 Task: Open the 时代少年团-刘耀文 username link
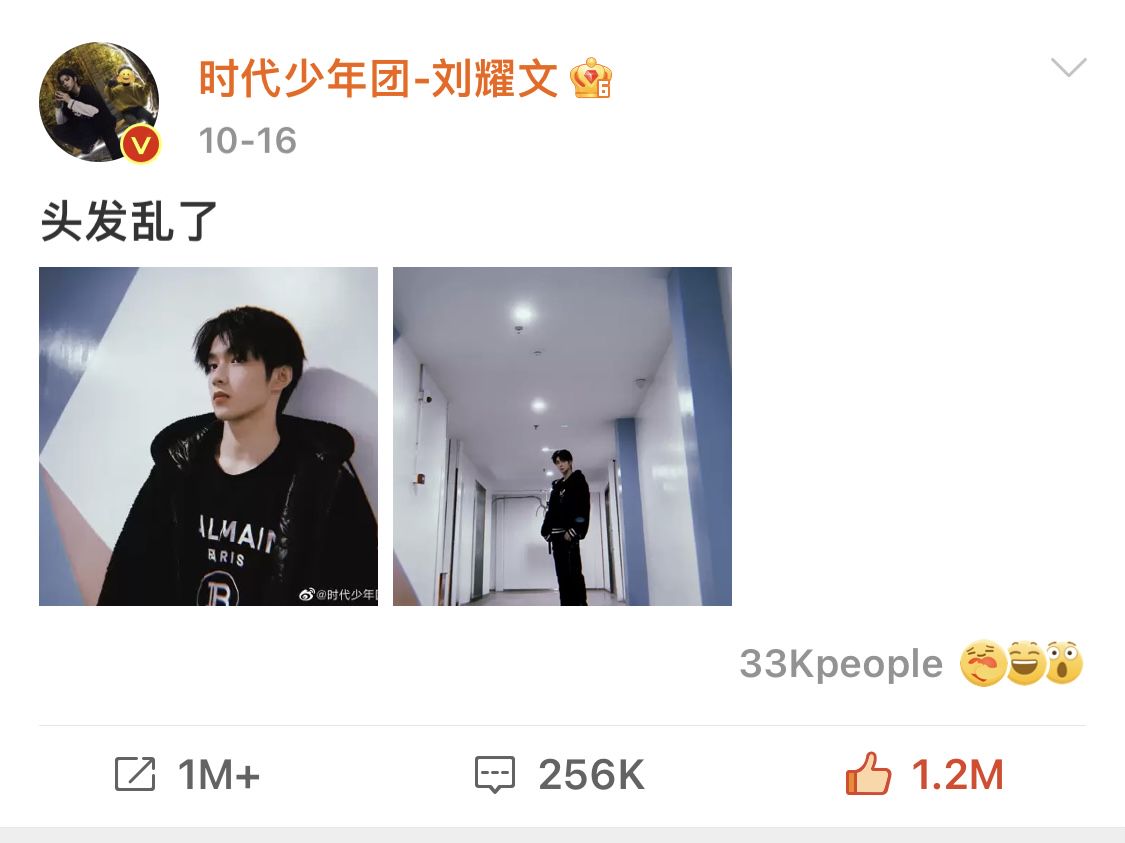tap(378, 79)
